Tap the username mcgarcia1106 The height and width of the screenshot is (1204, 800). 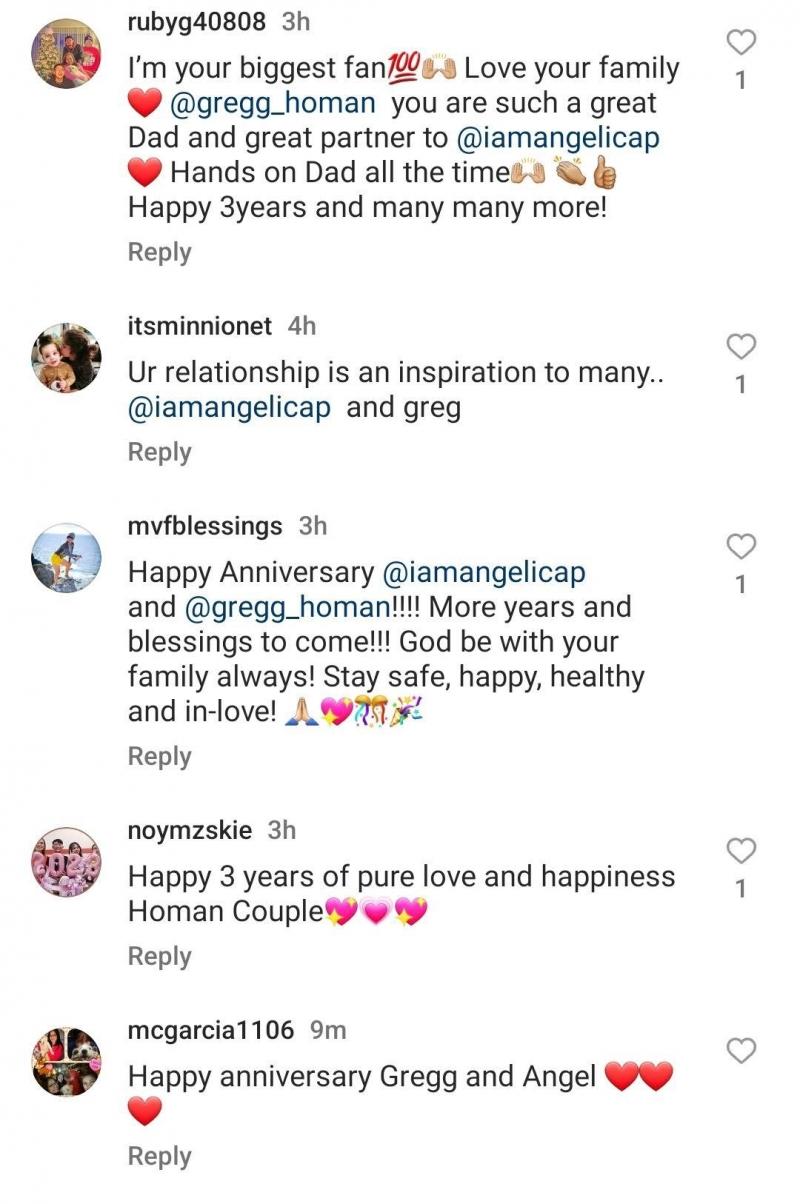pyautogui.click(x=211, y=1030)
